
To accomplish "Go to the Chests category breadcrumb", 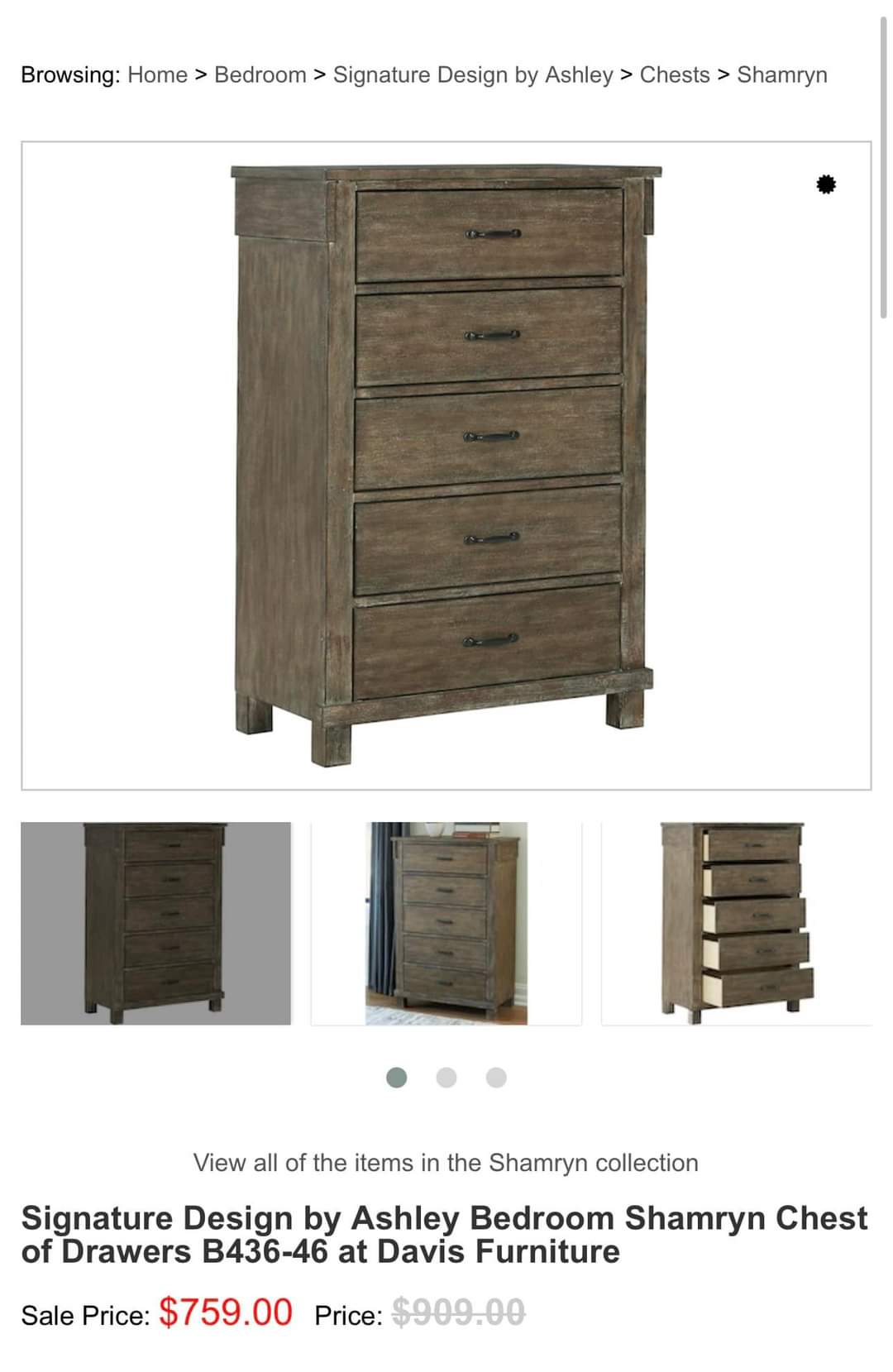I will click(675, 74).
